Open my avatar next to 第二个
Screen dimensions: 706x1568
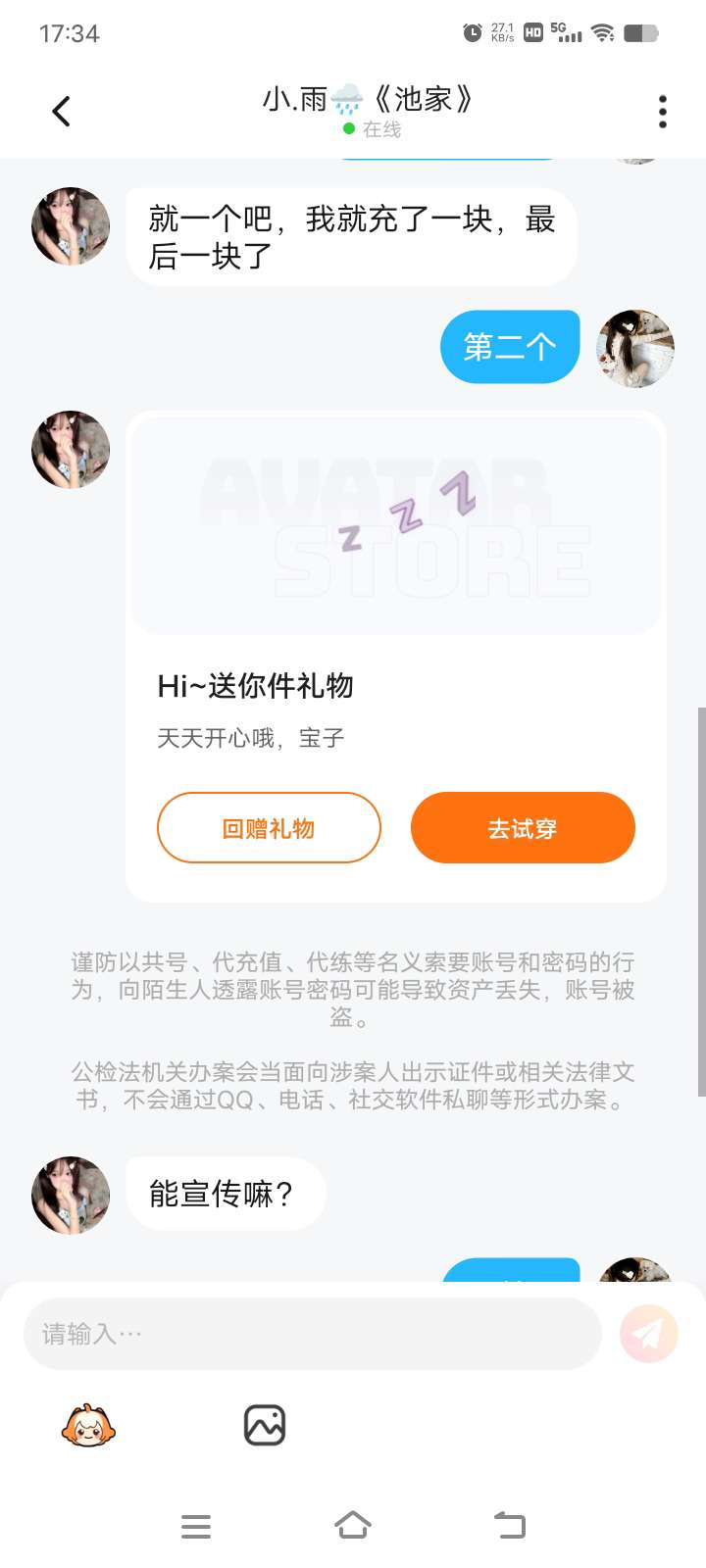click(x=635, y=348)
